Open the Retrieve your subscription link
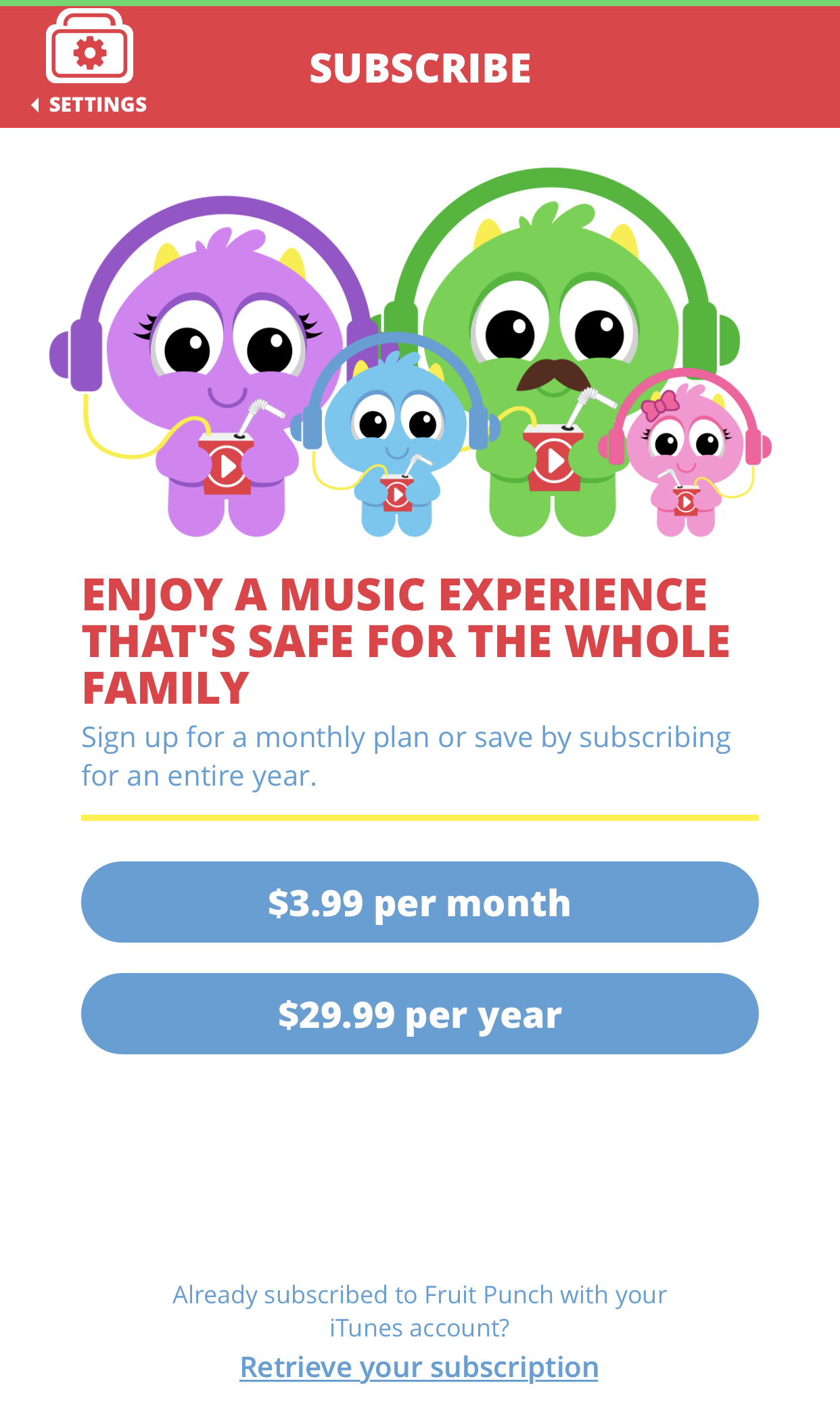Image resolution: width=840 pixels, height=1419 pixels. coord(419,1367)
